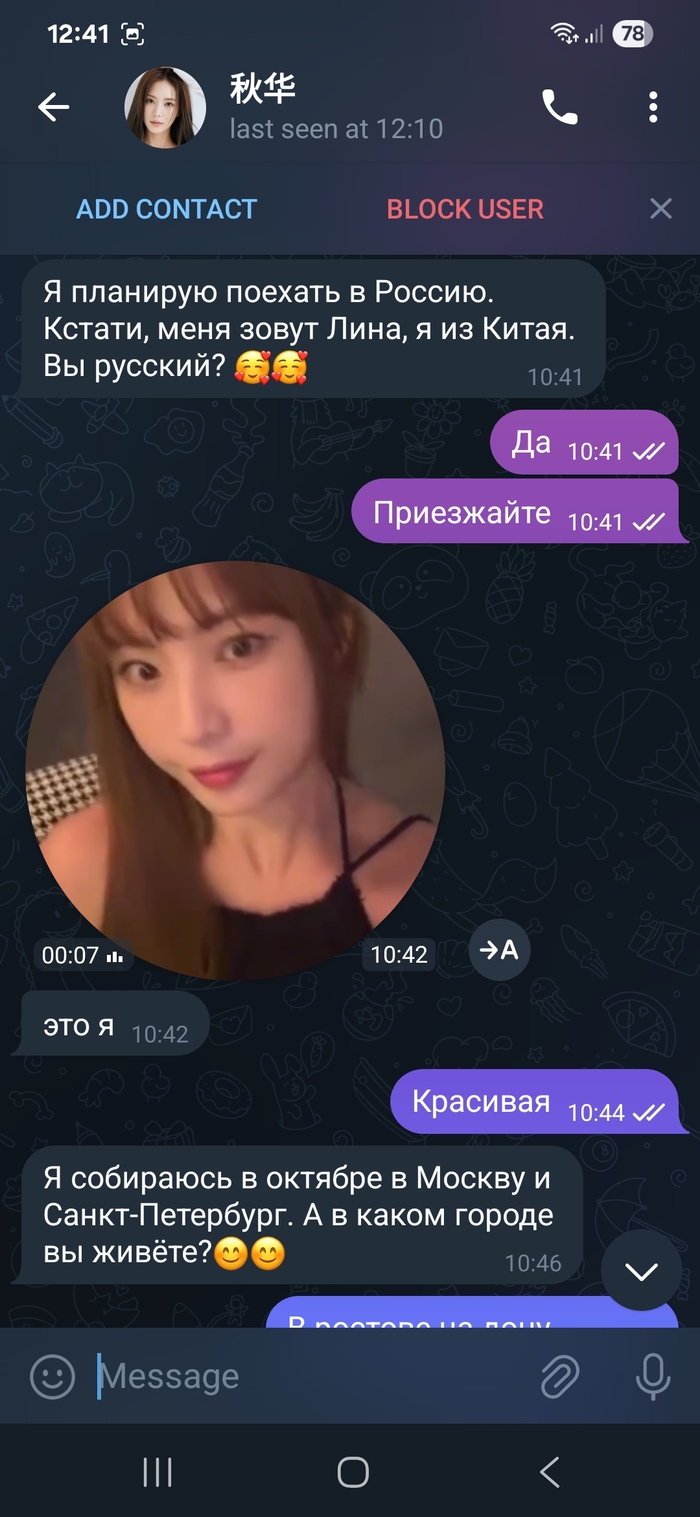Open the three-dot overflow menu

pos(653,107)
